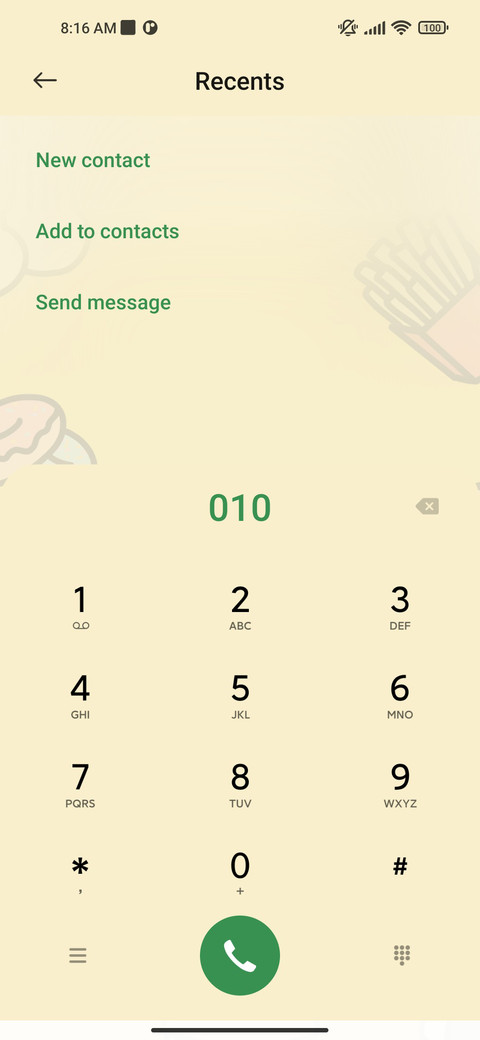This screenshot has height=1040, width=480.
Task: Select Send message option
Action: point(103,302)
